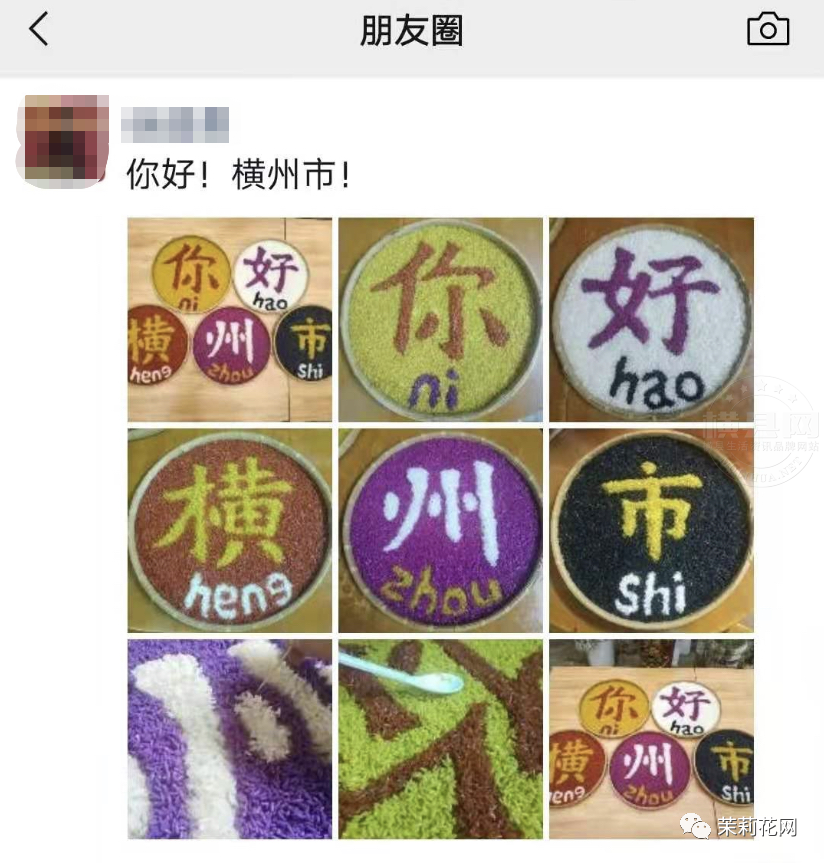Open the photo with the large 你 ni
824x863 pixels.
(x=440, y=318)
